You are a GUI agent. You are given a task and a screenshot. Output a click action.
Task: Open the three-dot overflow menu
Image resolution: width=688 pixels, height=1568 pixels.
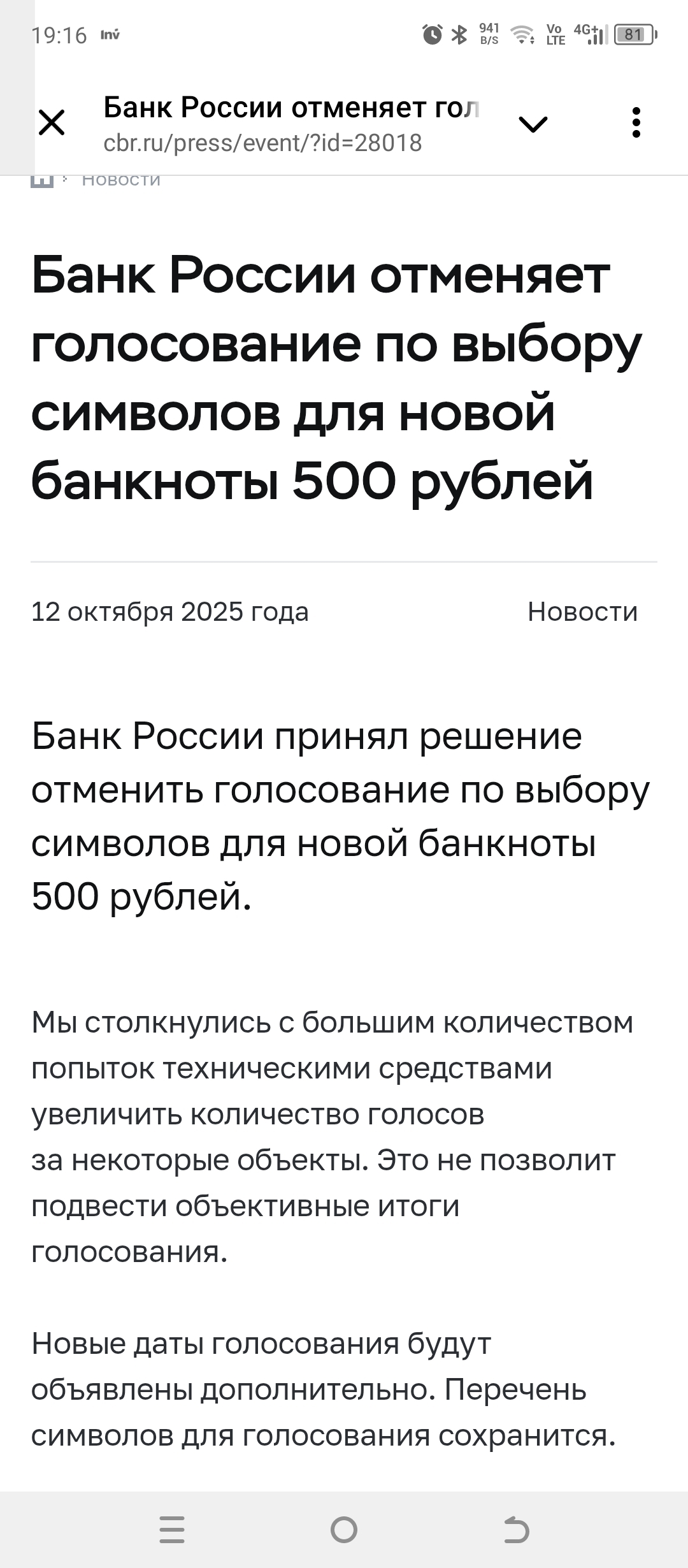coord(636,122)
